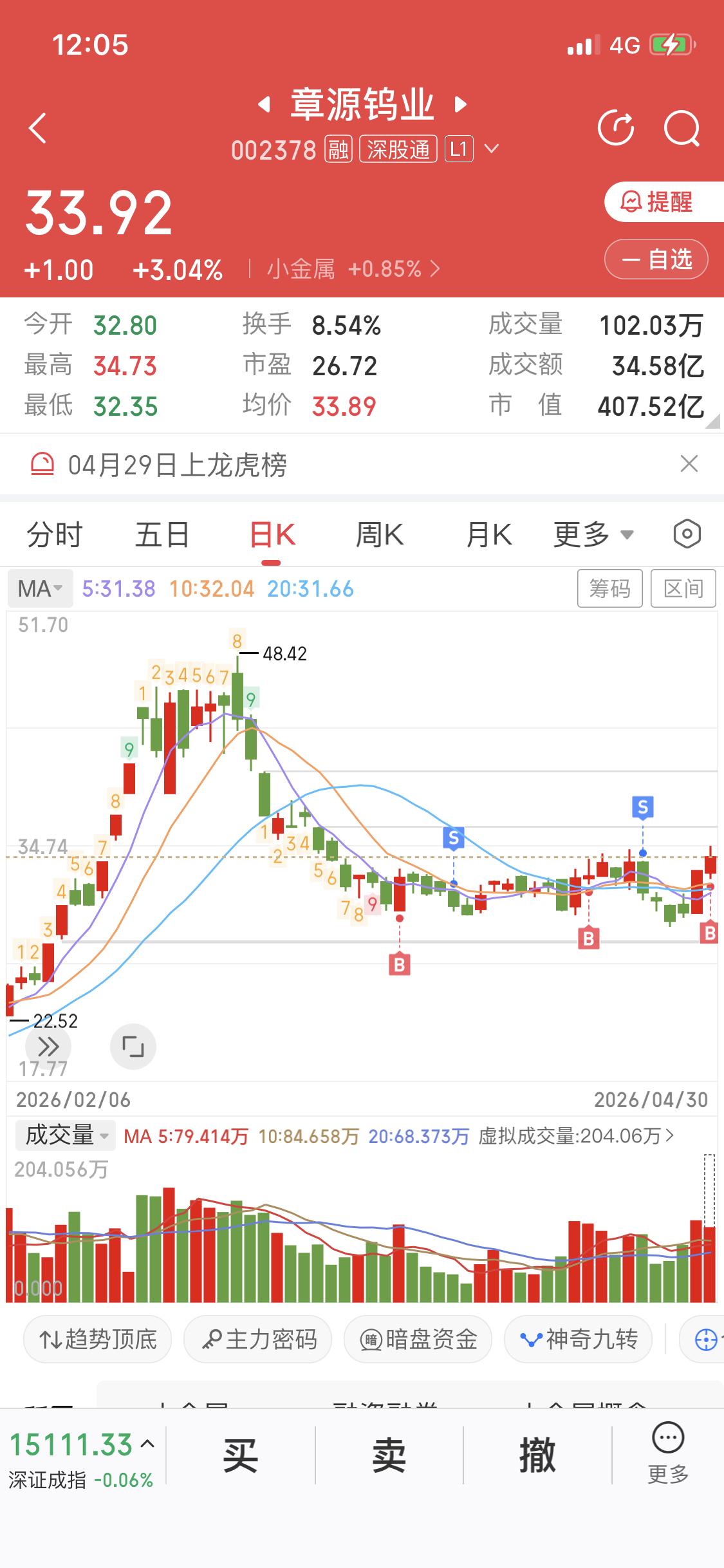The height and width of the screenshot is (1568, 724).
Task: Tap the refresh icon in the header
Action: [x=616, y=128]
